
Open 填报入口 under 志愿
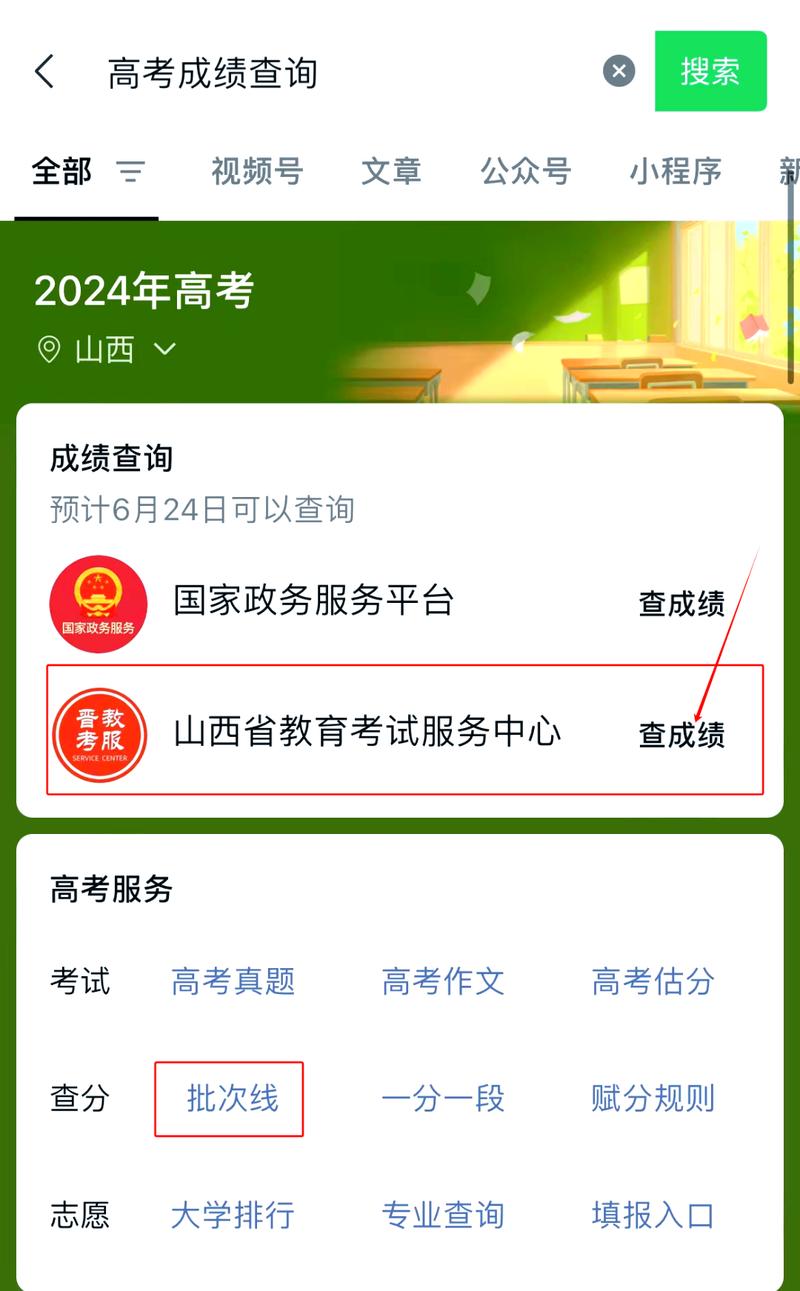tap(651, 1216)
